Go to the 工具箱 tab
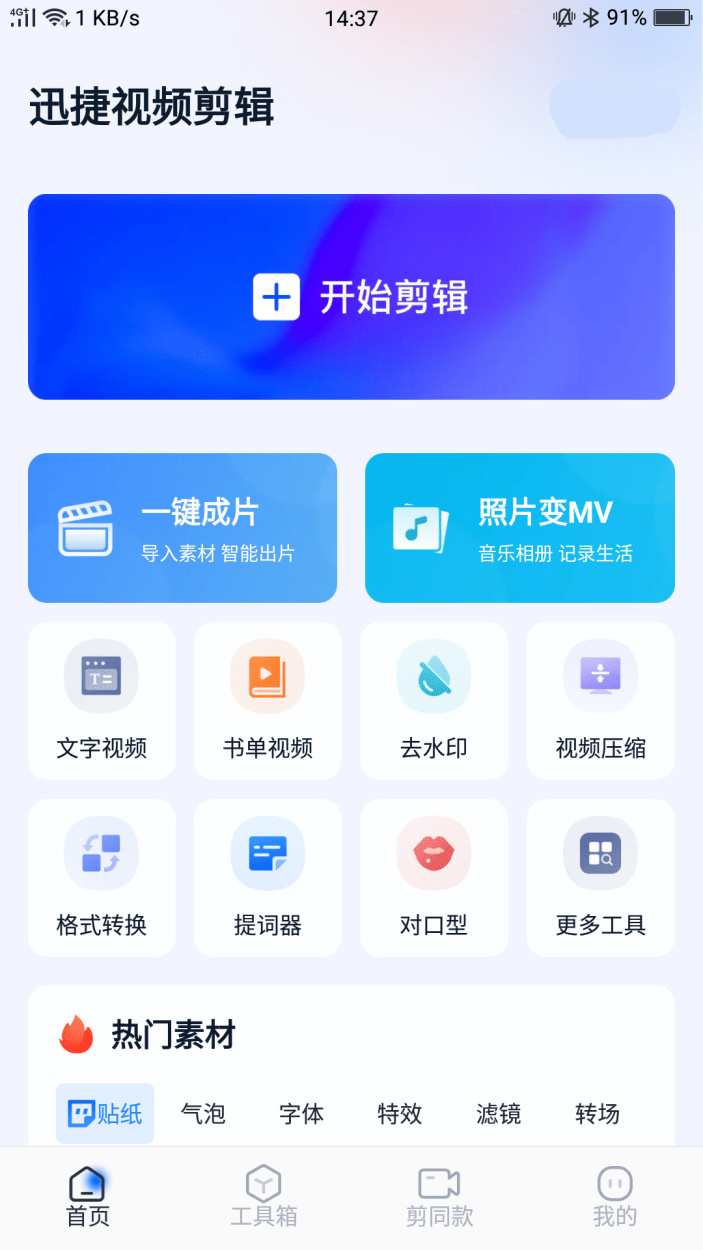 [x=264, y=1197]
